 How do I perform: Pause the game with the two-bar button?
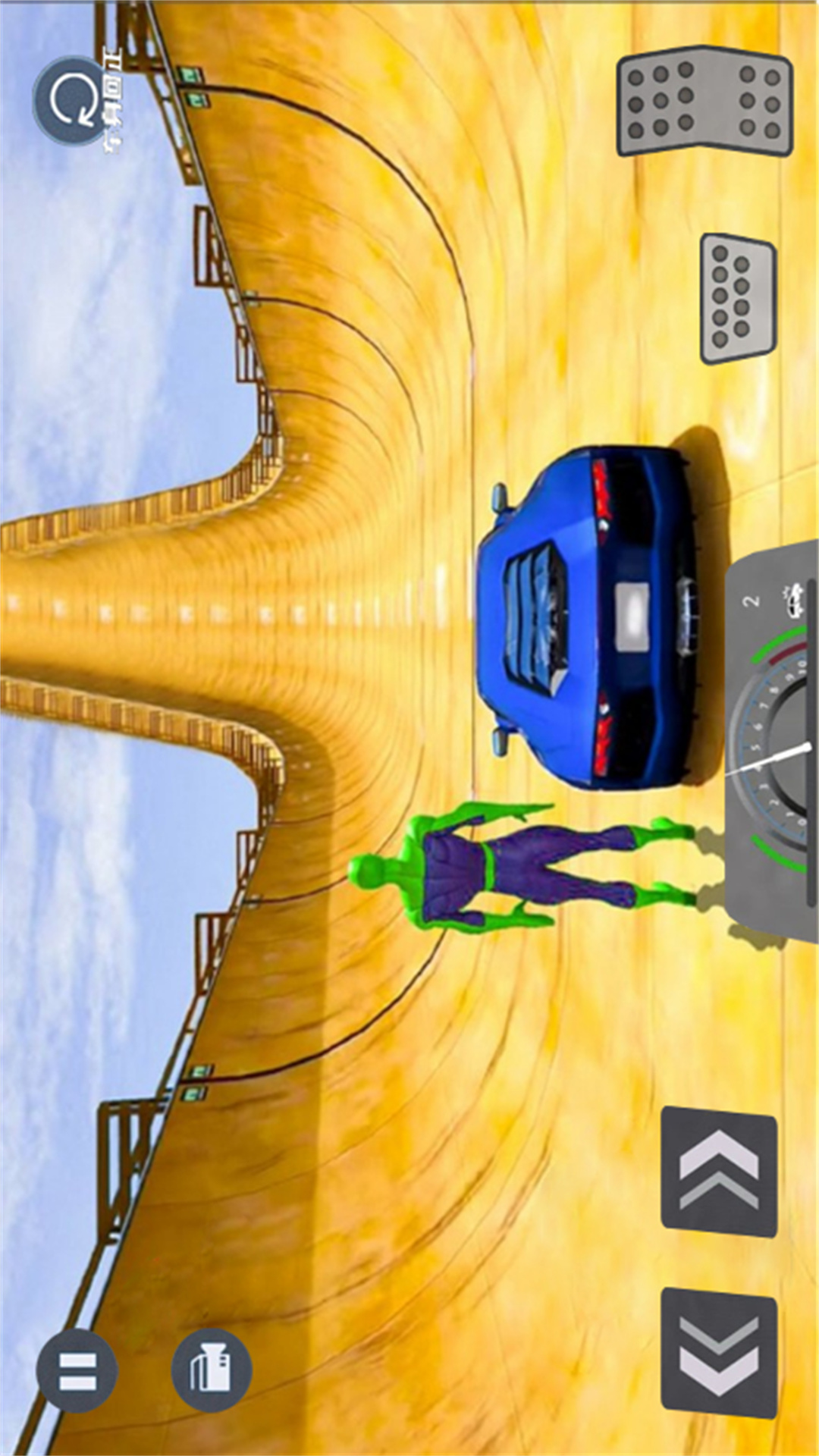[x=77, y=1370]
